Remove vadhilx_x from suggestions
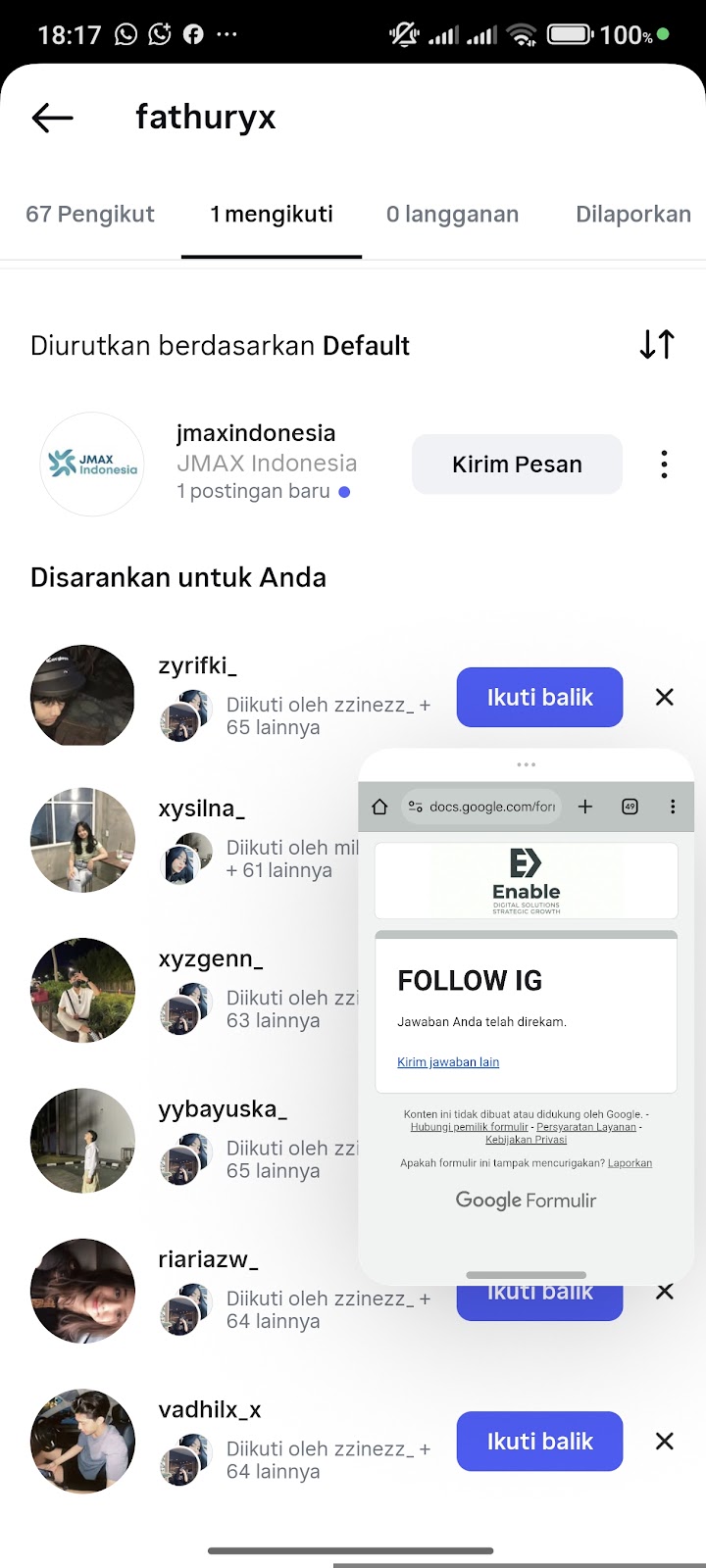Image resolution: width=706 pixels, height=1568 pixels. [664, 1442]
